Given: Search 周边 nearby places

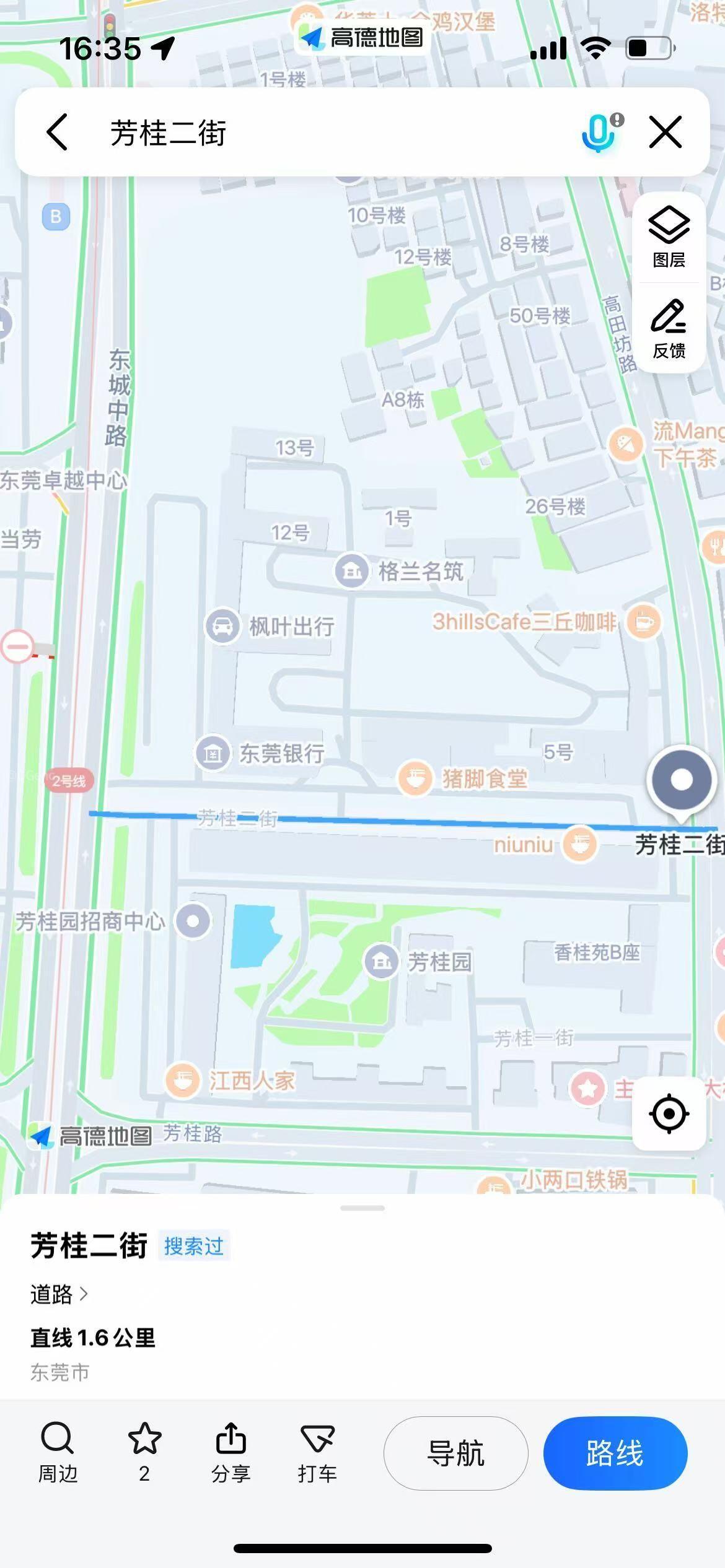Looking at the screenshot, I should pos(58,1453).
